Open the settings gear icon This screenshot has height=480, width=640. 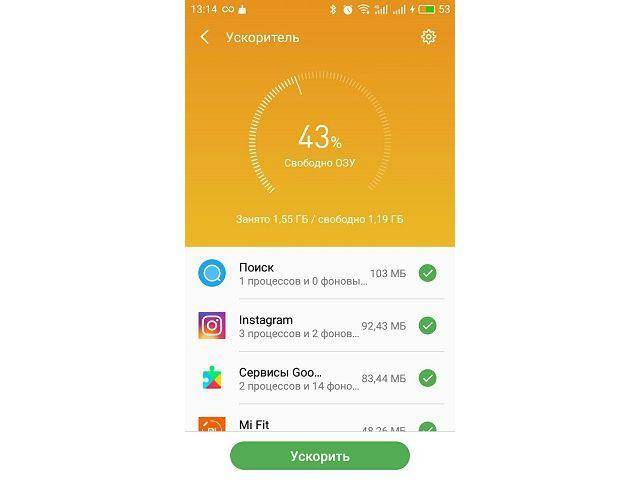tap(428, 37)
